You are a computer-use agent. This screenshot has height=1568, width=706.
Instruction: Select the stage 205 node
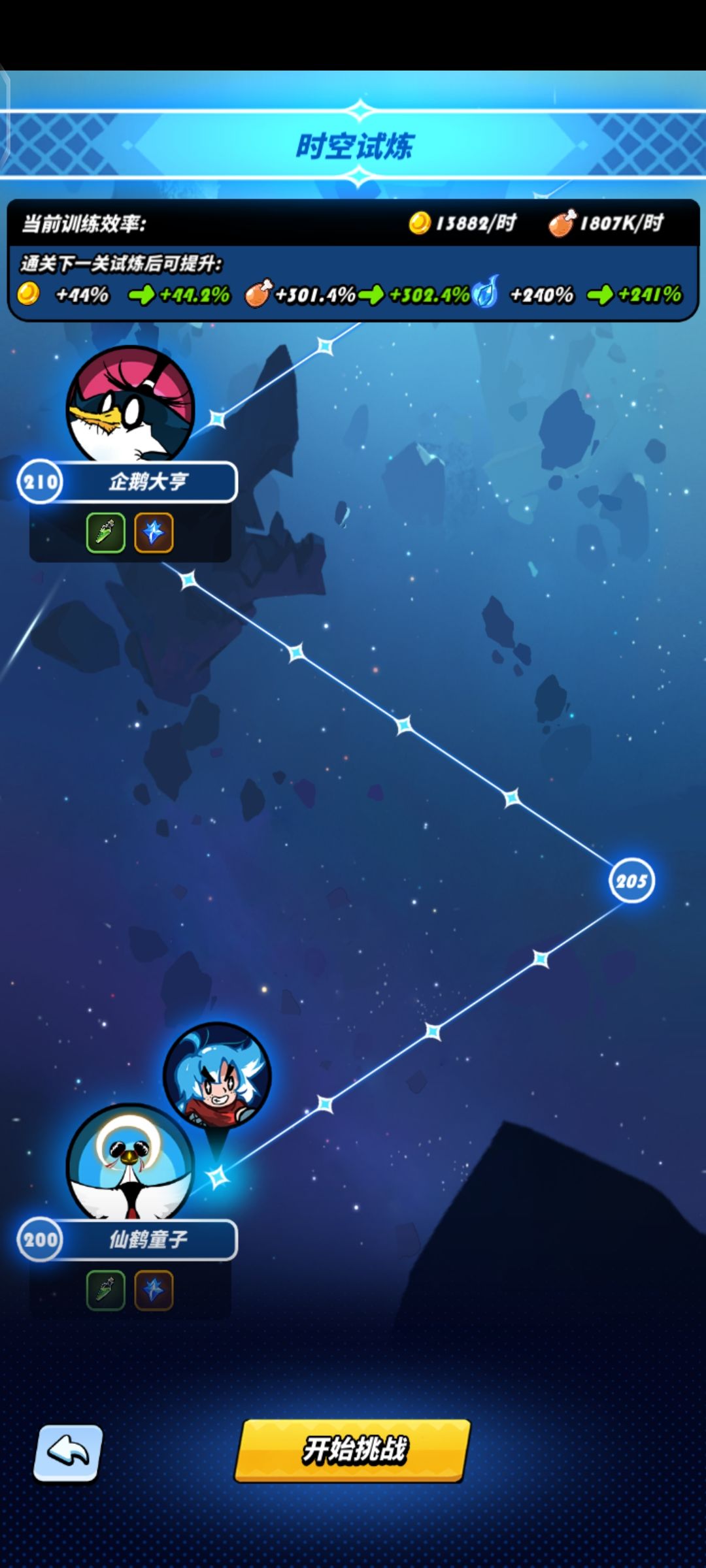click(631, 881)
